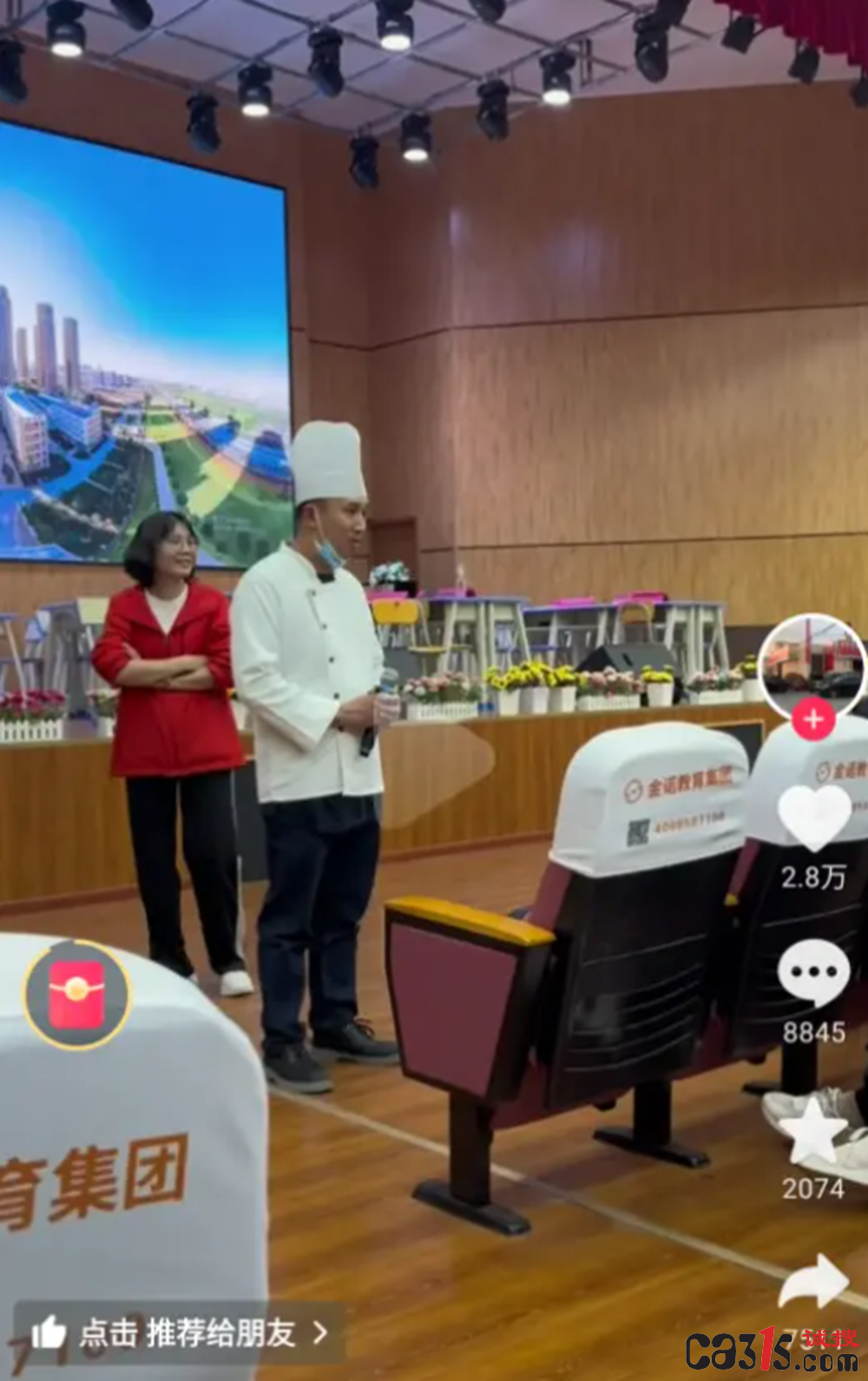Screen dimensions: 868x1381
Task: Follow the creator with the plus button
Action: point(812,720)
